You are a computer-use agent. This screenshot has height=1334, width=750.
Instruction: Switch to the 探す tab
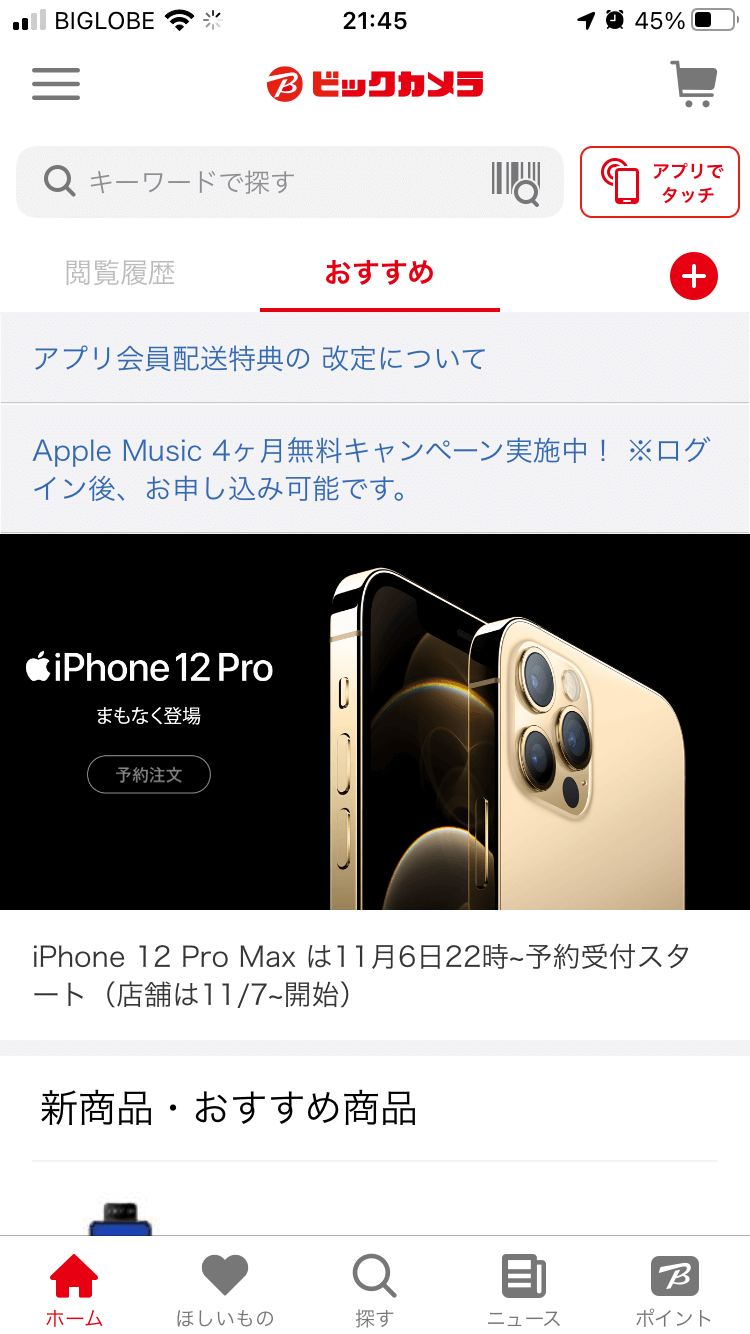point(375,1290)
